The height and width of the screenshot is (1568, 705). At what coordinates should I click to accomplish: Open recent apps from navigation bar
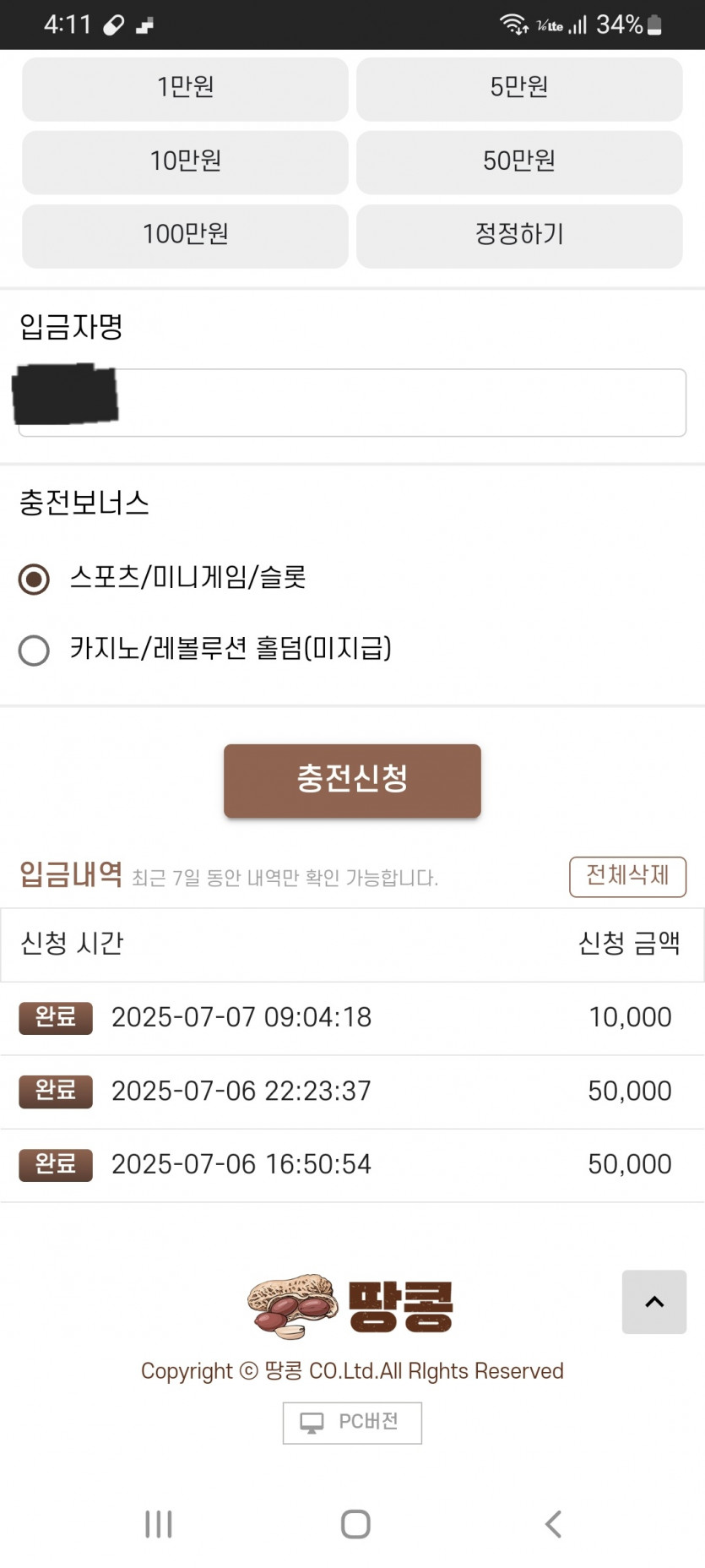(x=159, y=1524)
